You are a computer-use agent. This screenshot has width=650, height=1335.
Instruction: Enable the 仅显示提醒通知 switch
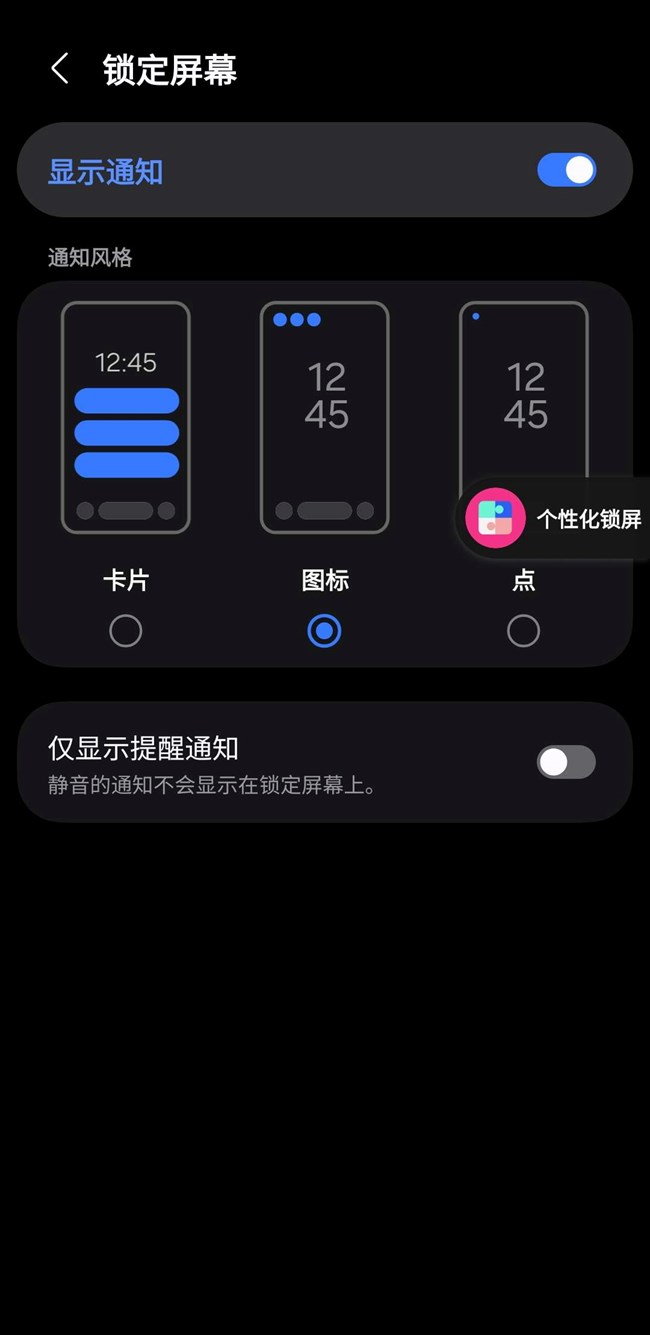[566, 762]
